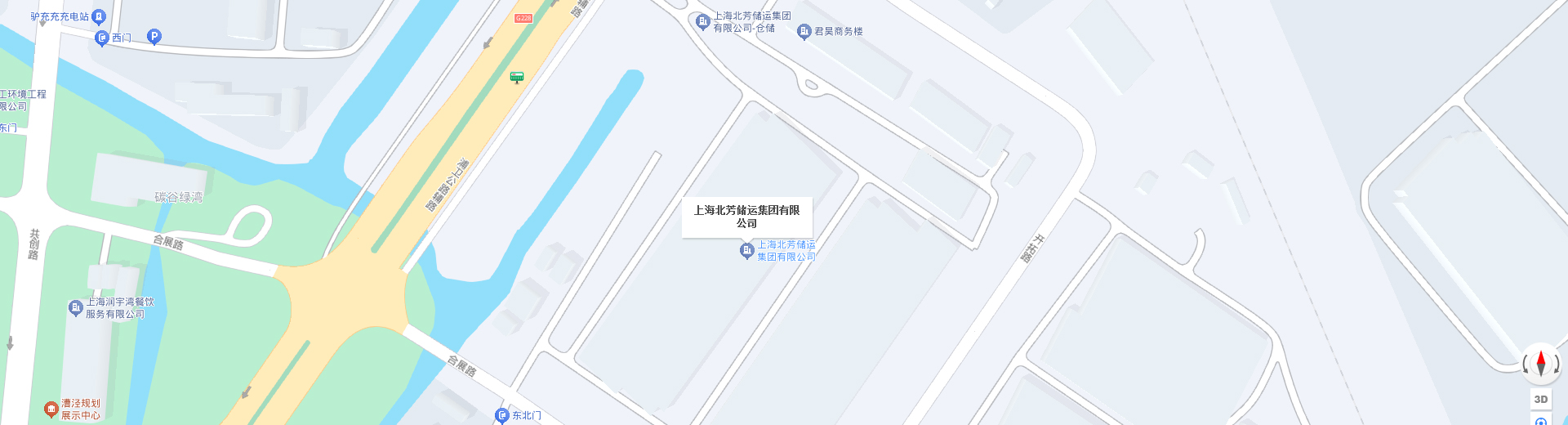1568x425 pixels.
Task: Tap the locate-me button below 3D
Action: pos(1541,420)
